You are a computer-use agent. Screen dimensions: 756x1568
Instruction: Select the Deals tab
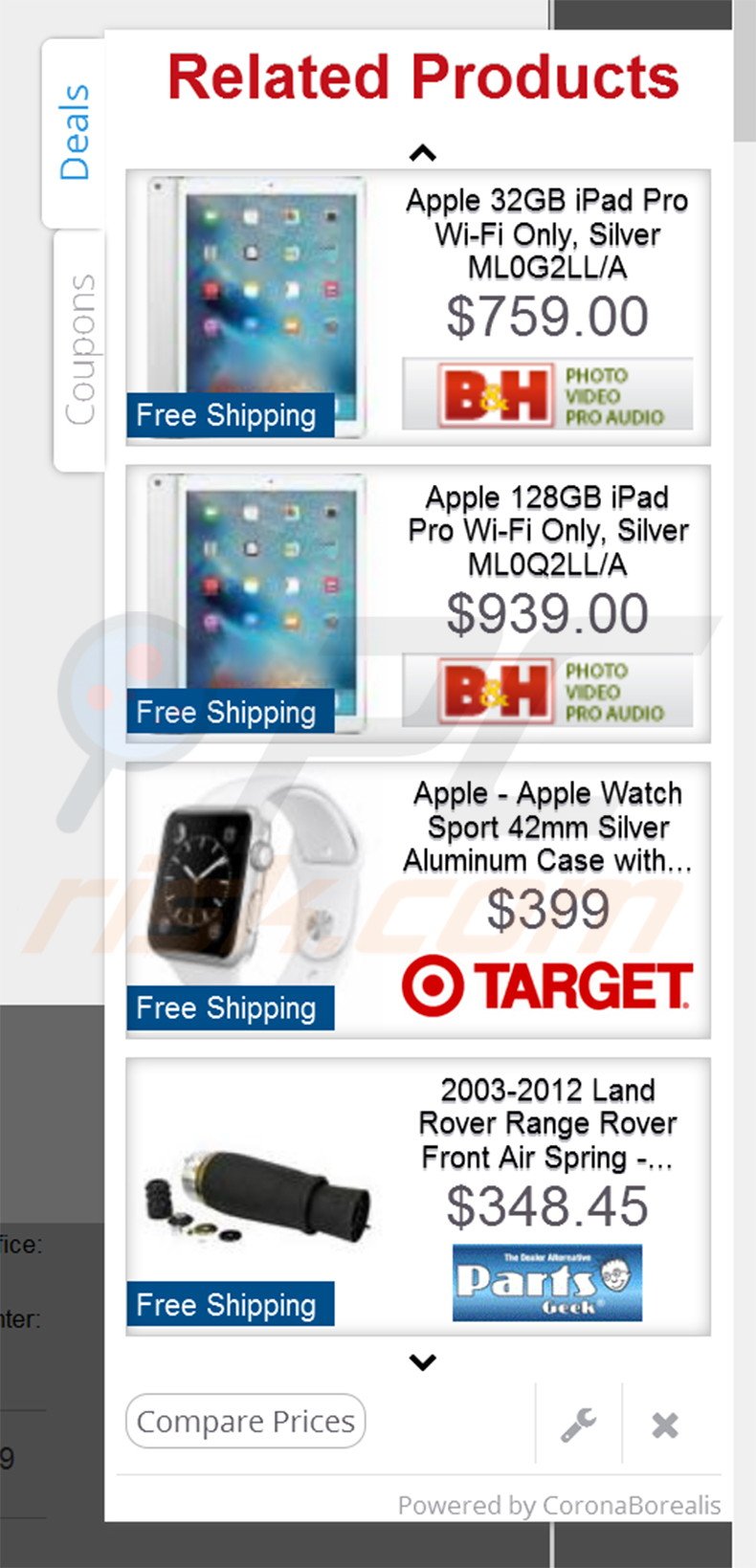pyautogui.click(x=74, y=132)
